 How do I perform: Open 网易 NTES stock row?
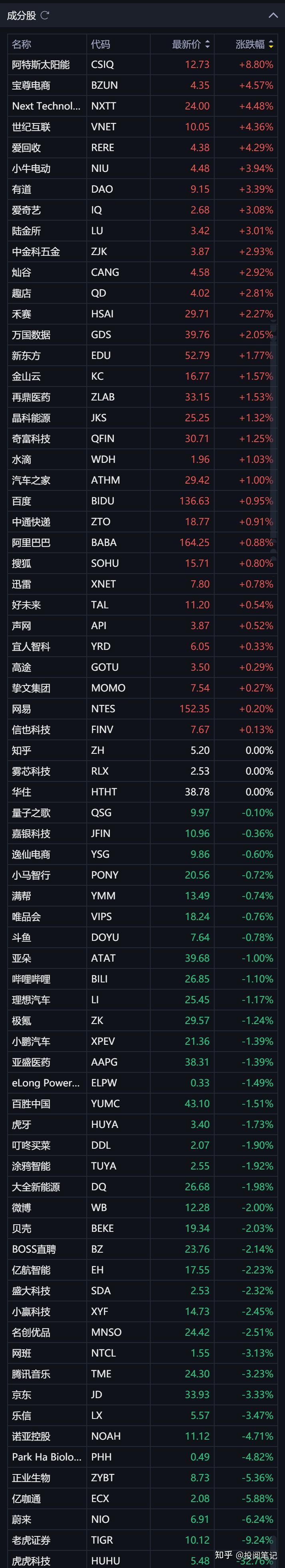(21, 709)
